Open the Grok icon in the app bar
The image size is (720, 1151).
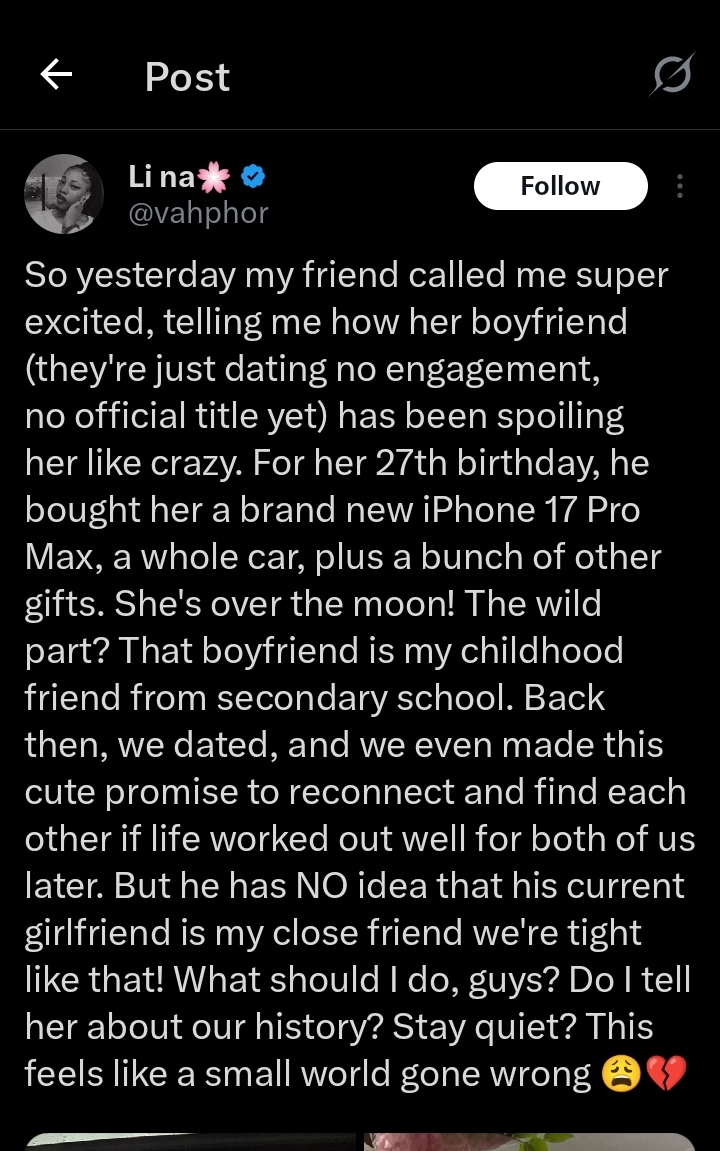click(671, 76)
